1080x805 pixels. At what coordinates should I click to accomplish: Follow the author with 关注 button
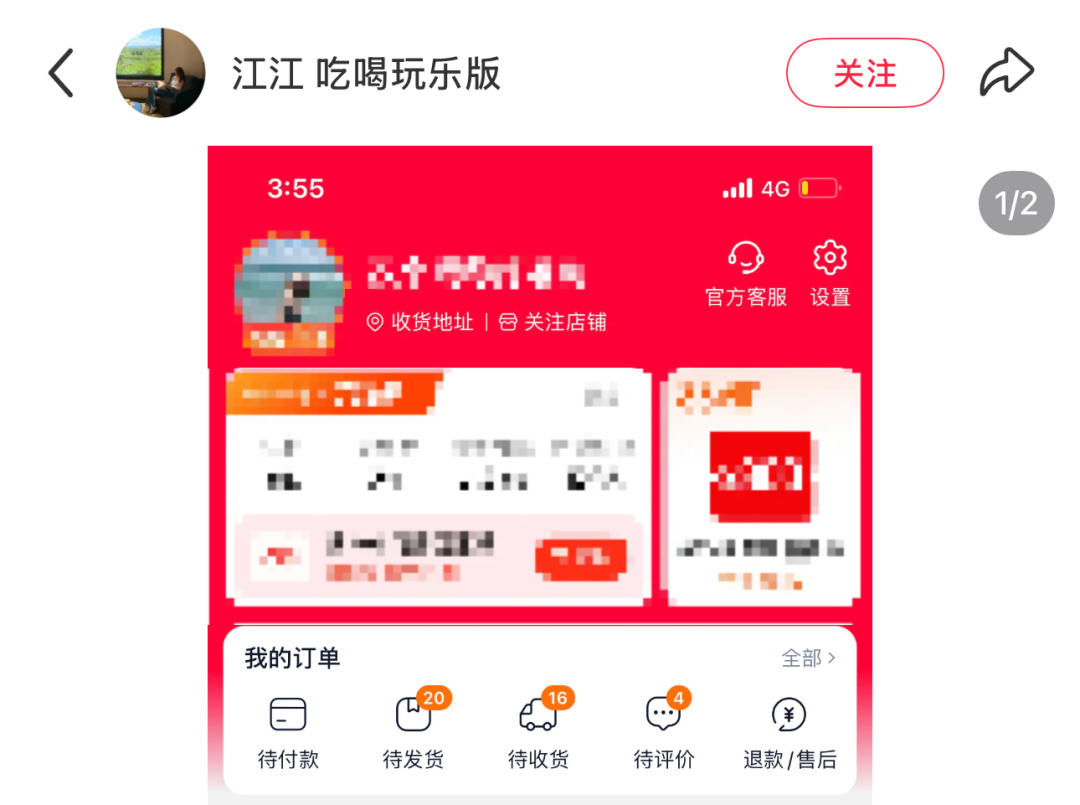[x=864, y=73]
